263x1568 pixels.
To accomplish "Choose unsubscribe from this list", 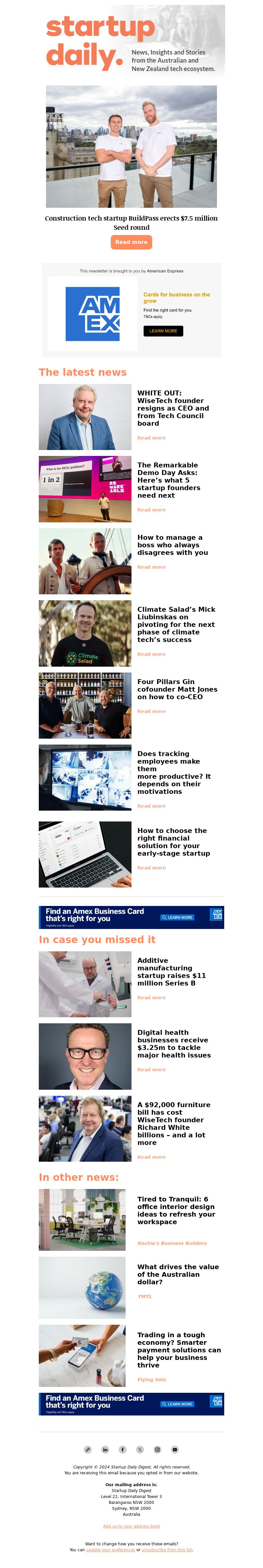I will point(167,1550).
